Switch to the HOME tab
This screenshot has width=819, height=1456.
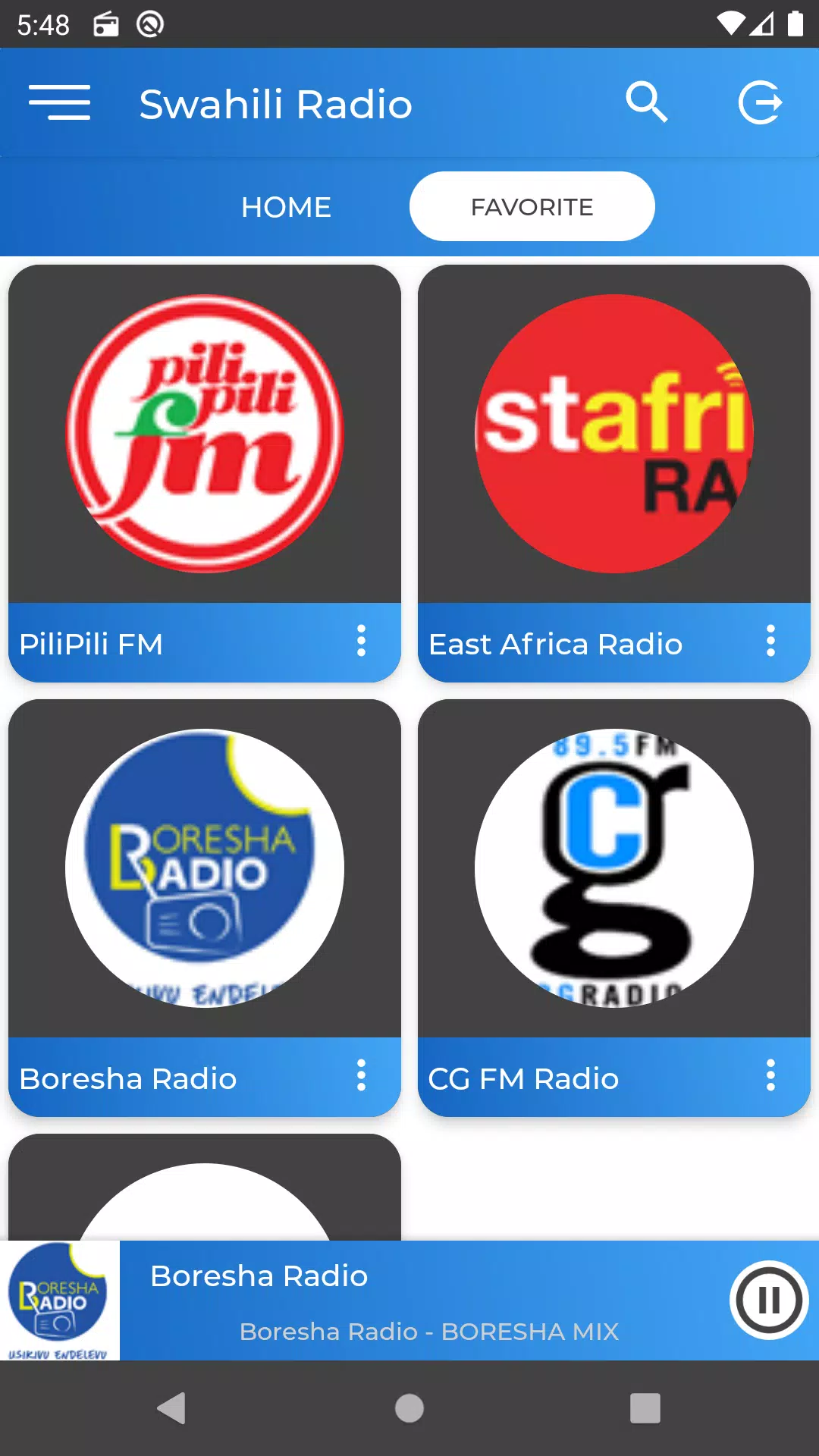[x=286, y=206]
